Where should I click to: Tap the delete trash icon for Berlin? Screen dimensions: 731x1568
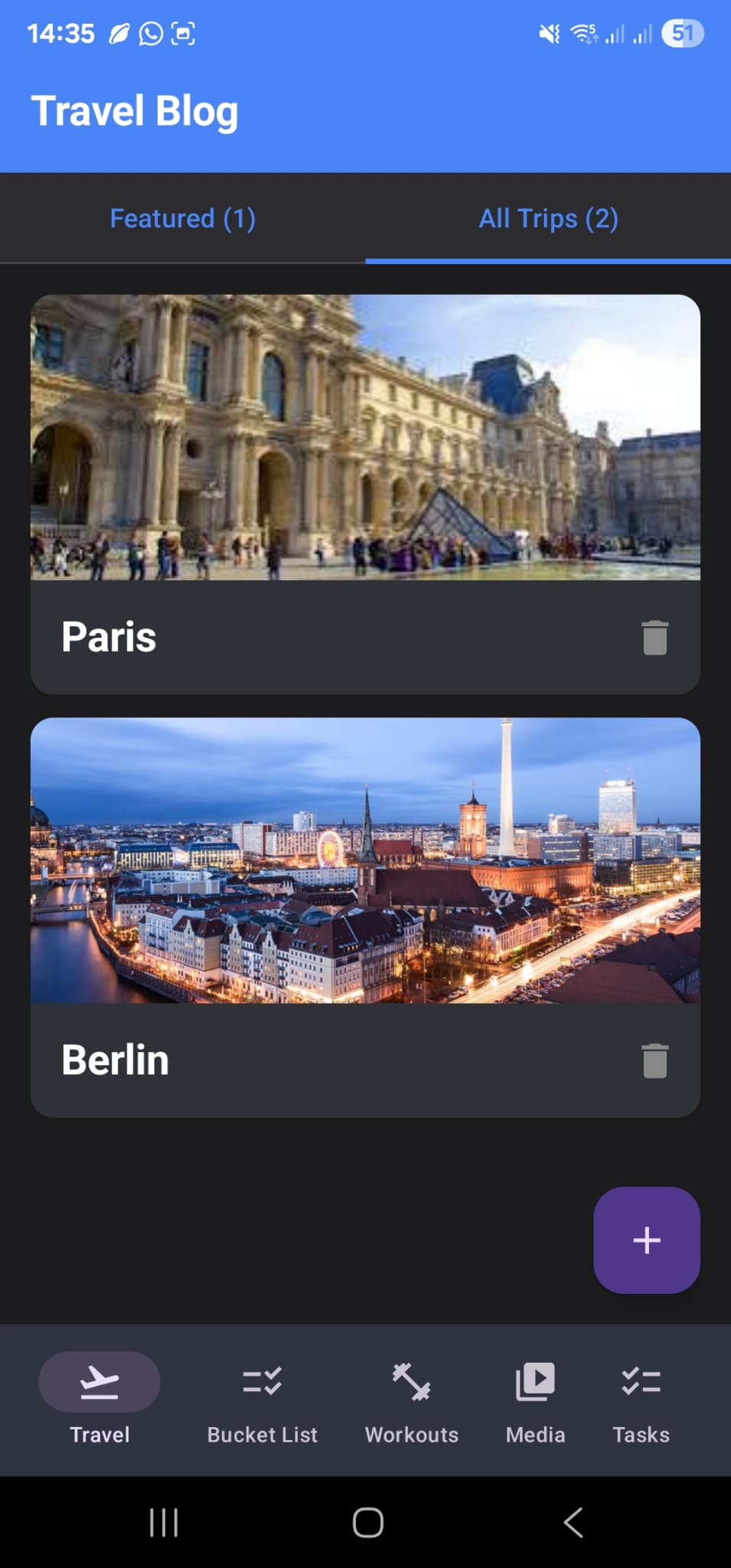(x=654, y=1060)
